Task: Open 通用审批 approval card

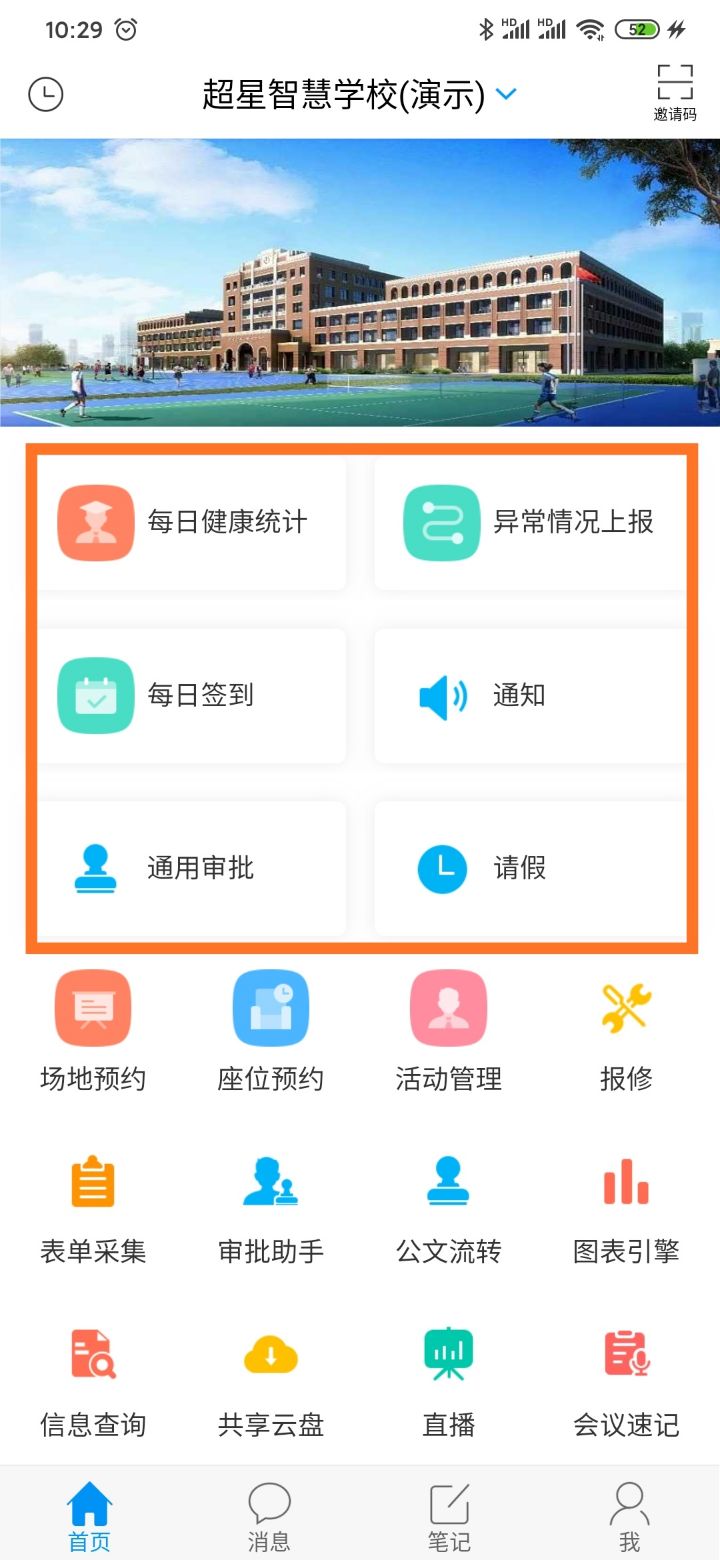Action: [x=192, y=868]
